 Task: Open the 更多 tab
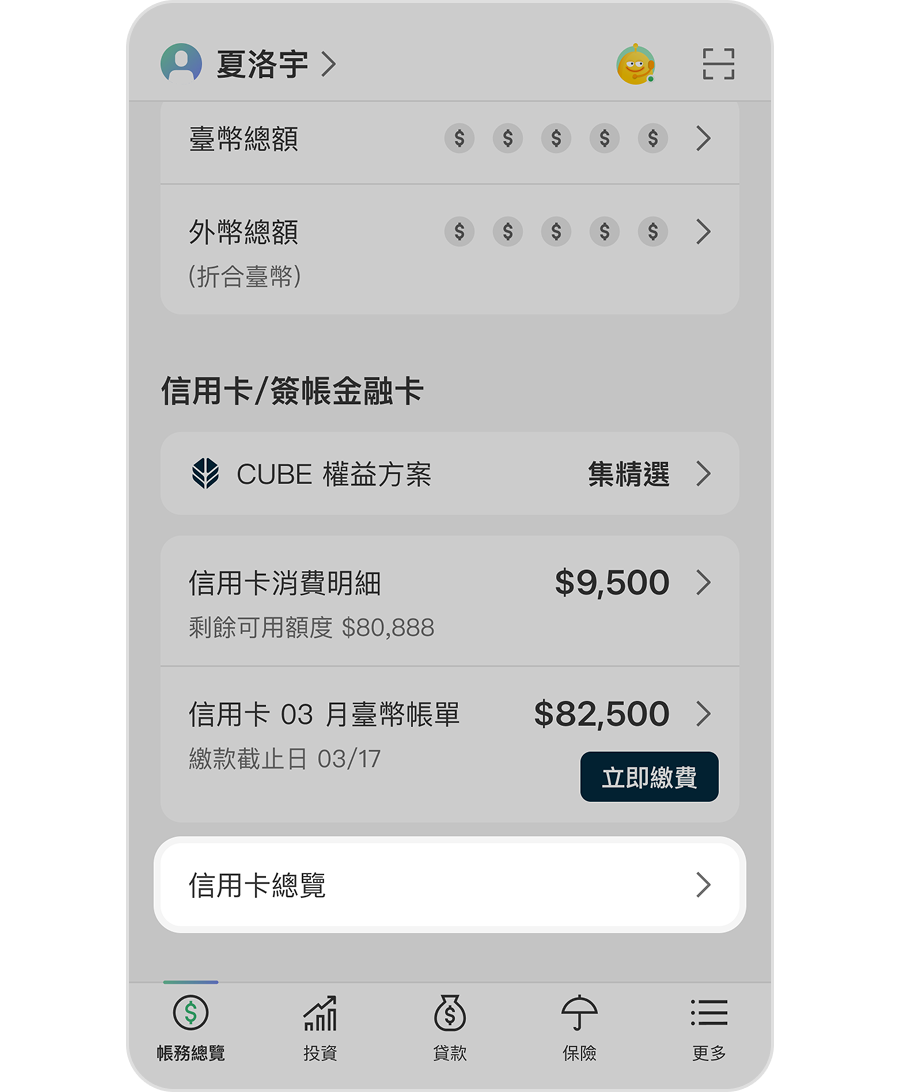[x=709, y=1026]
